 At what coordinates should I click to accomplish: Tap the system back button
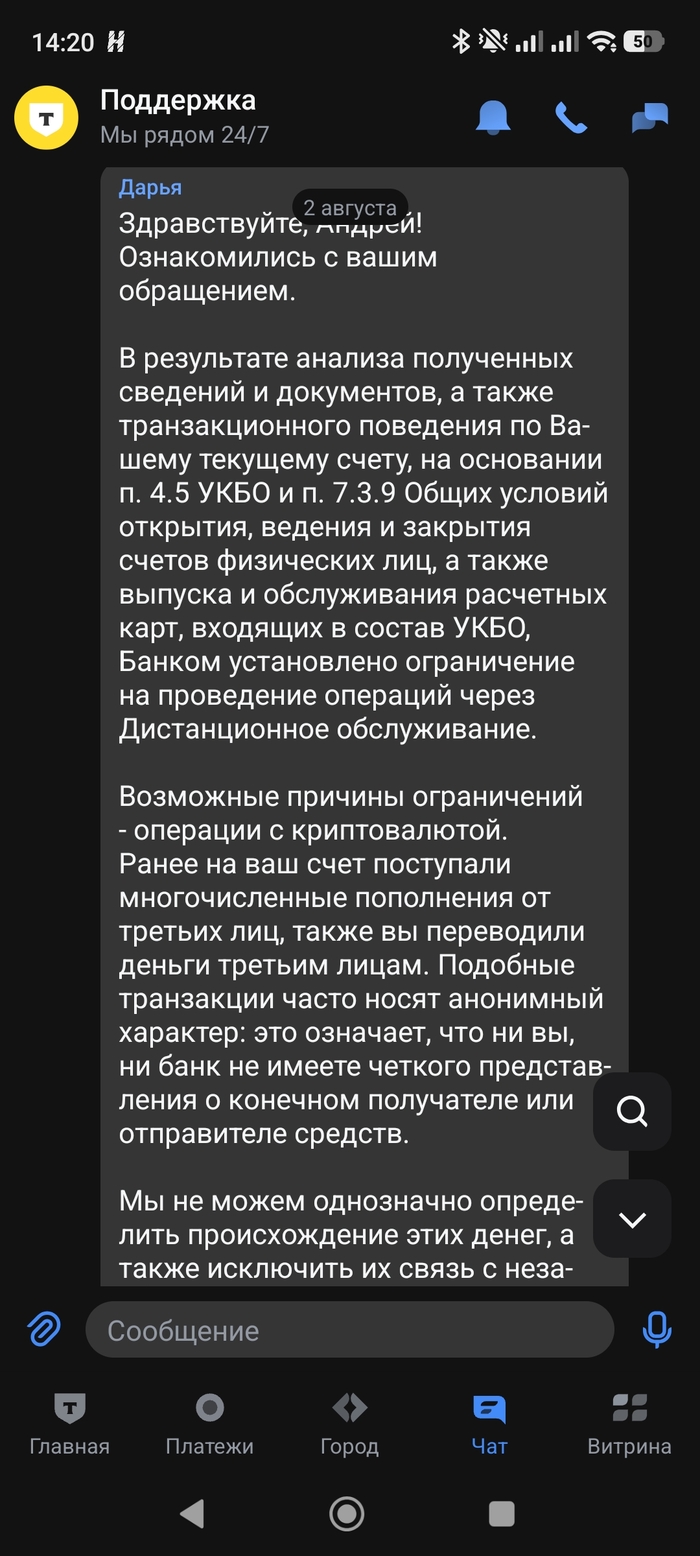click(192, 1513)
